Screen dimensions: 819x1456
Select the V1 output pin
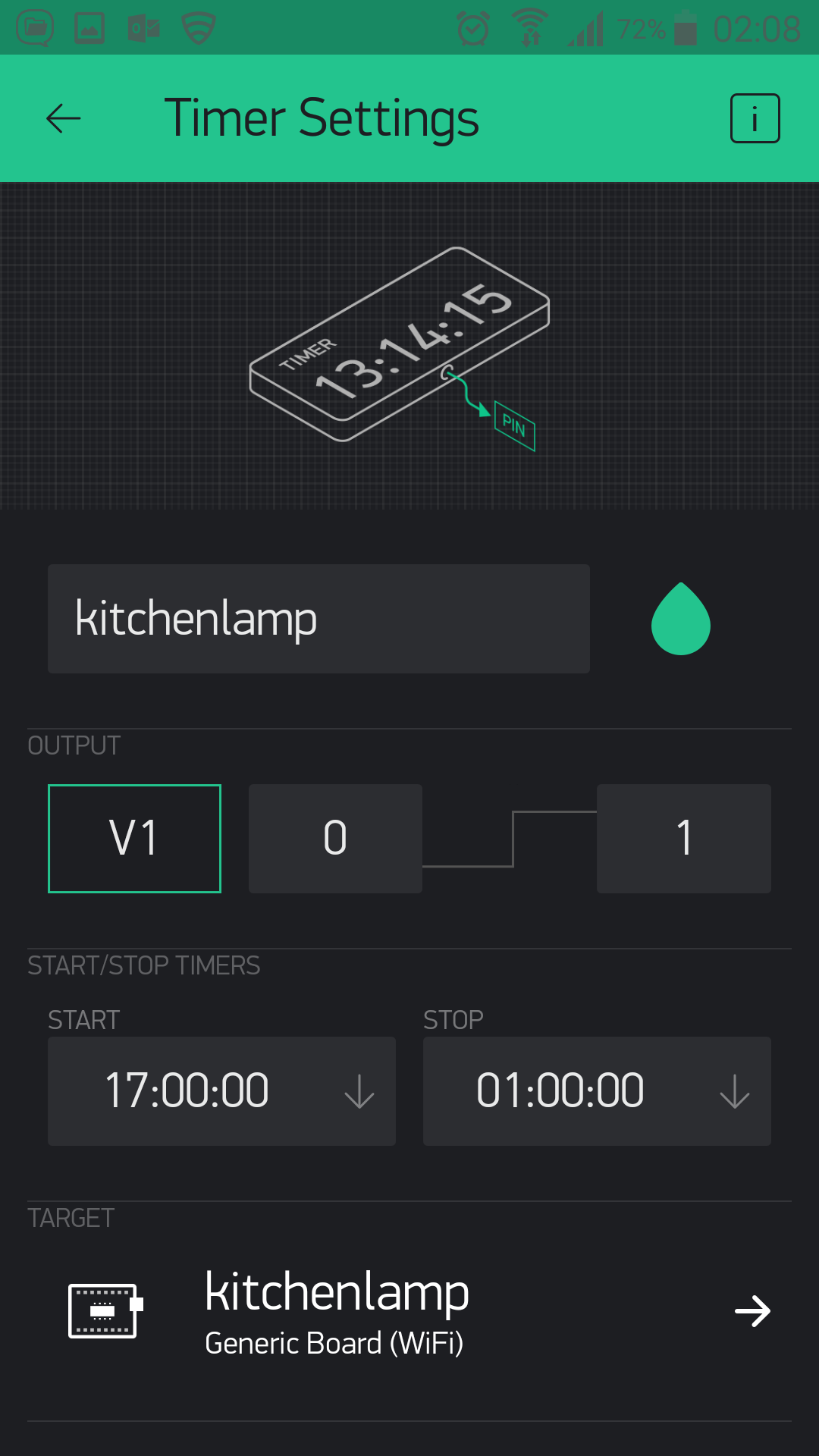click(134, 839)
